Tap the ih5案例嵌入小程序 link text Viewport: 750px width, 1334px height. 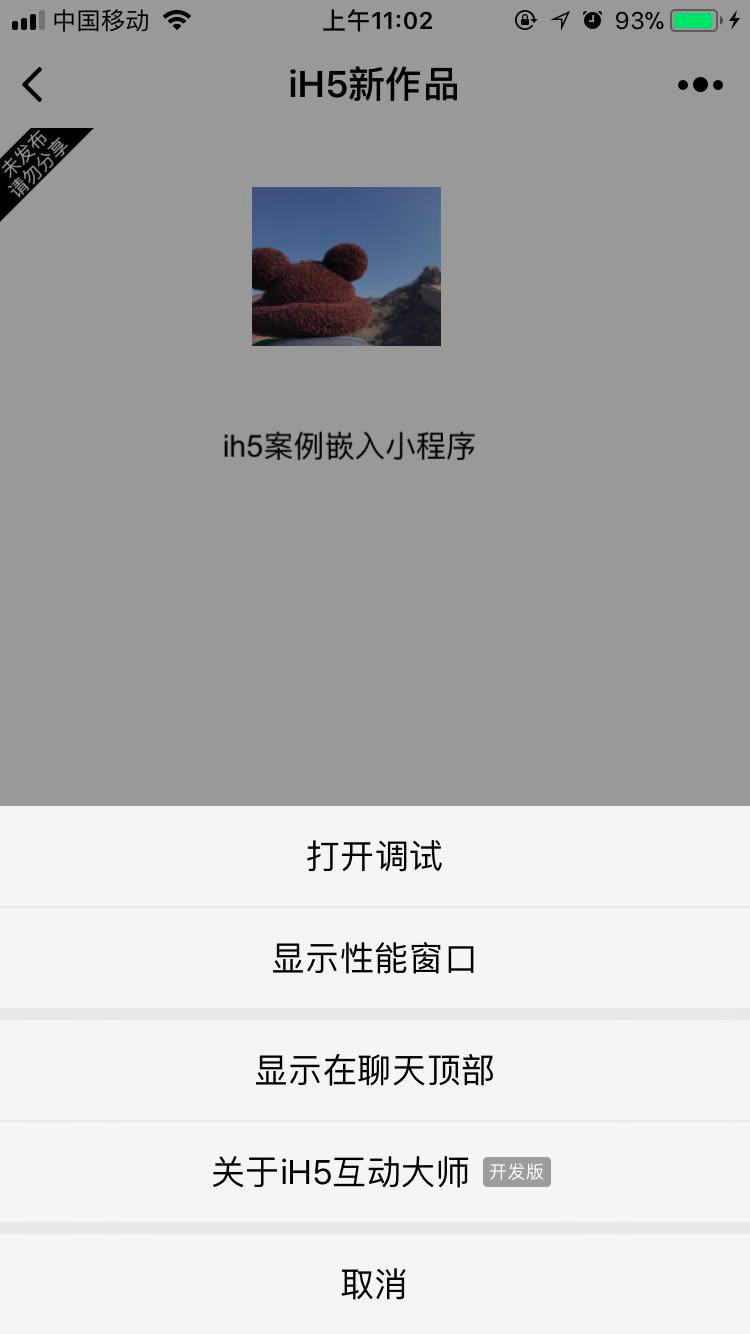click(x=348, y=446)
